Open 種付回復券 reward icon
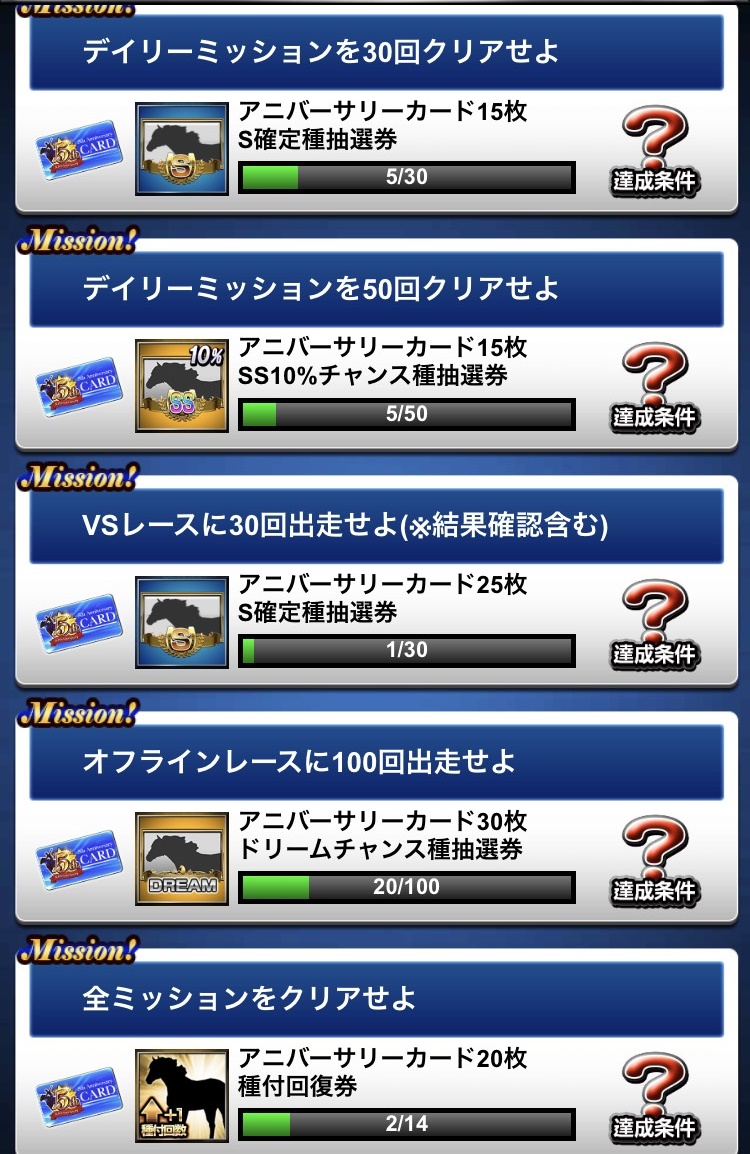750x1154 pixels. click(x=181, y=1094)
